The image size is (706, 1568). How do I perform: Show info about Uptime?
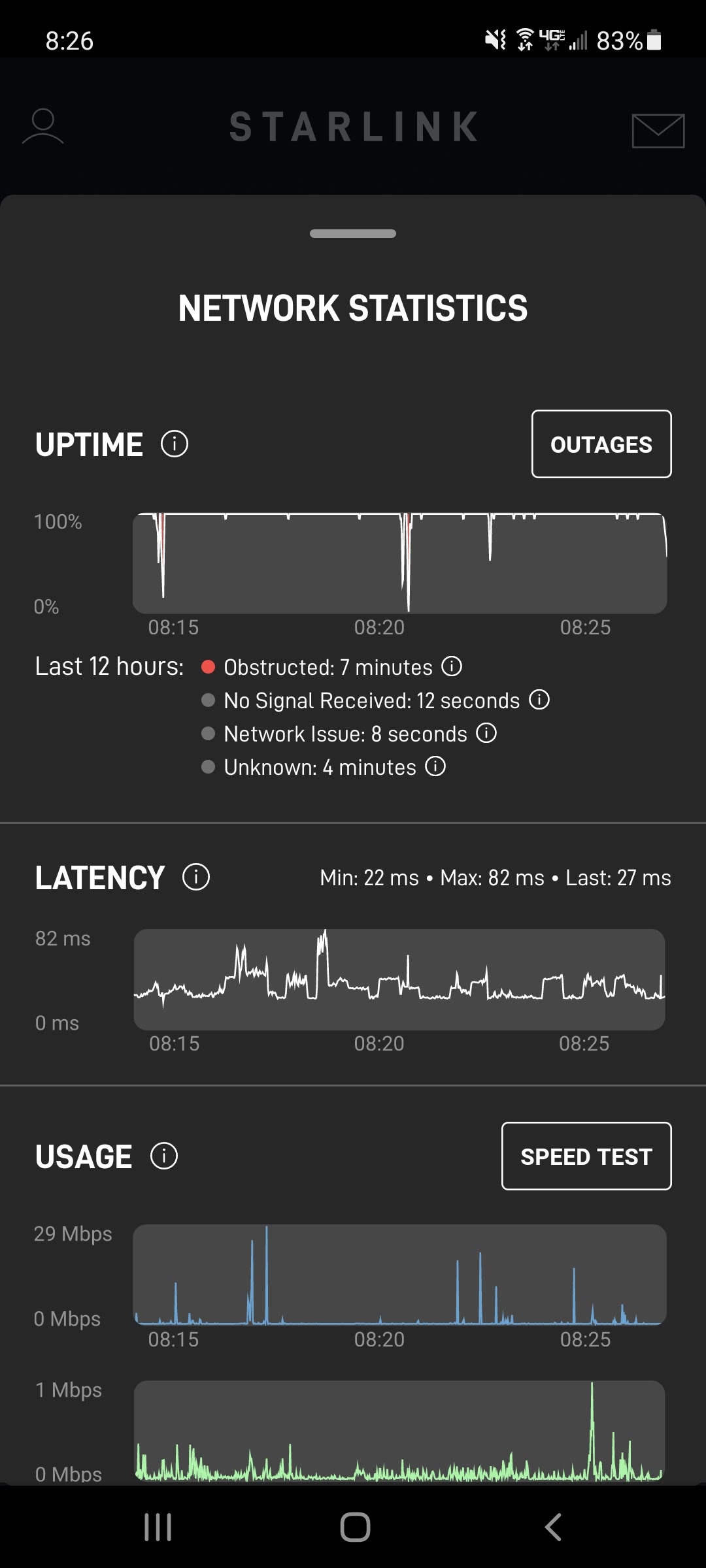click(x=175, y=444)
